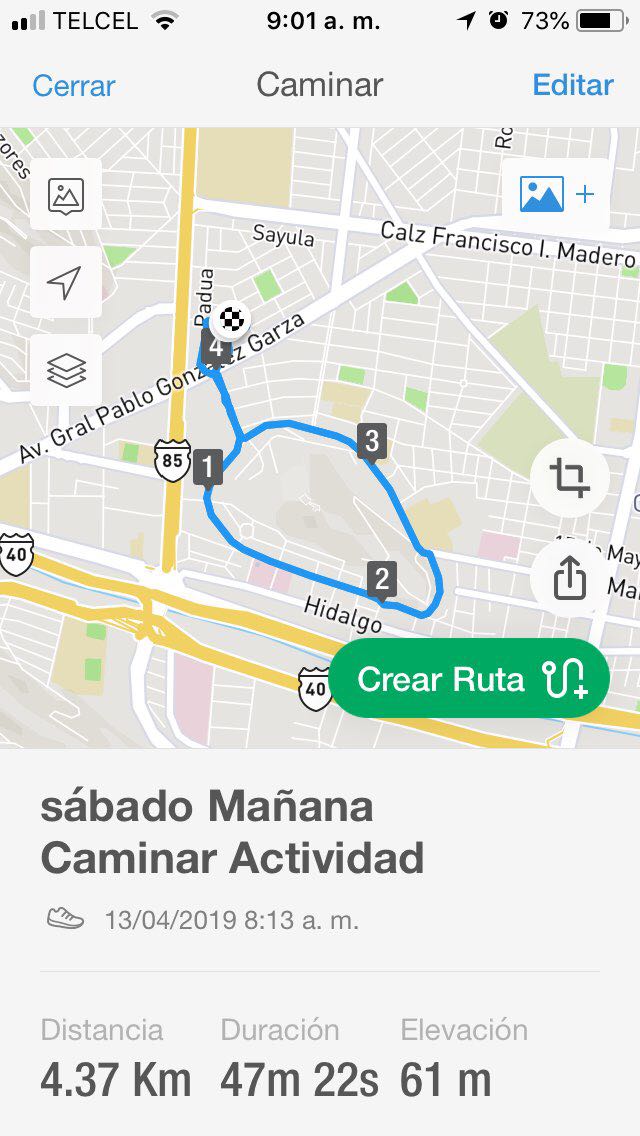
Task: Center map with the location arrow
Action: click(x=66, y=282)
